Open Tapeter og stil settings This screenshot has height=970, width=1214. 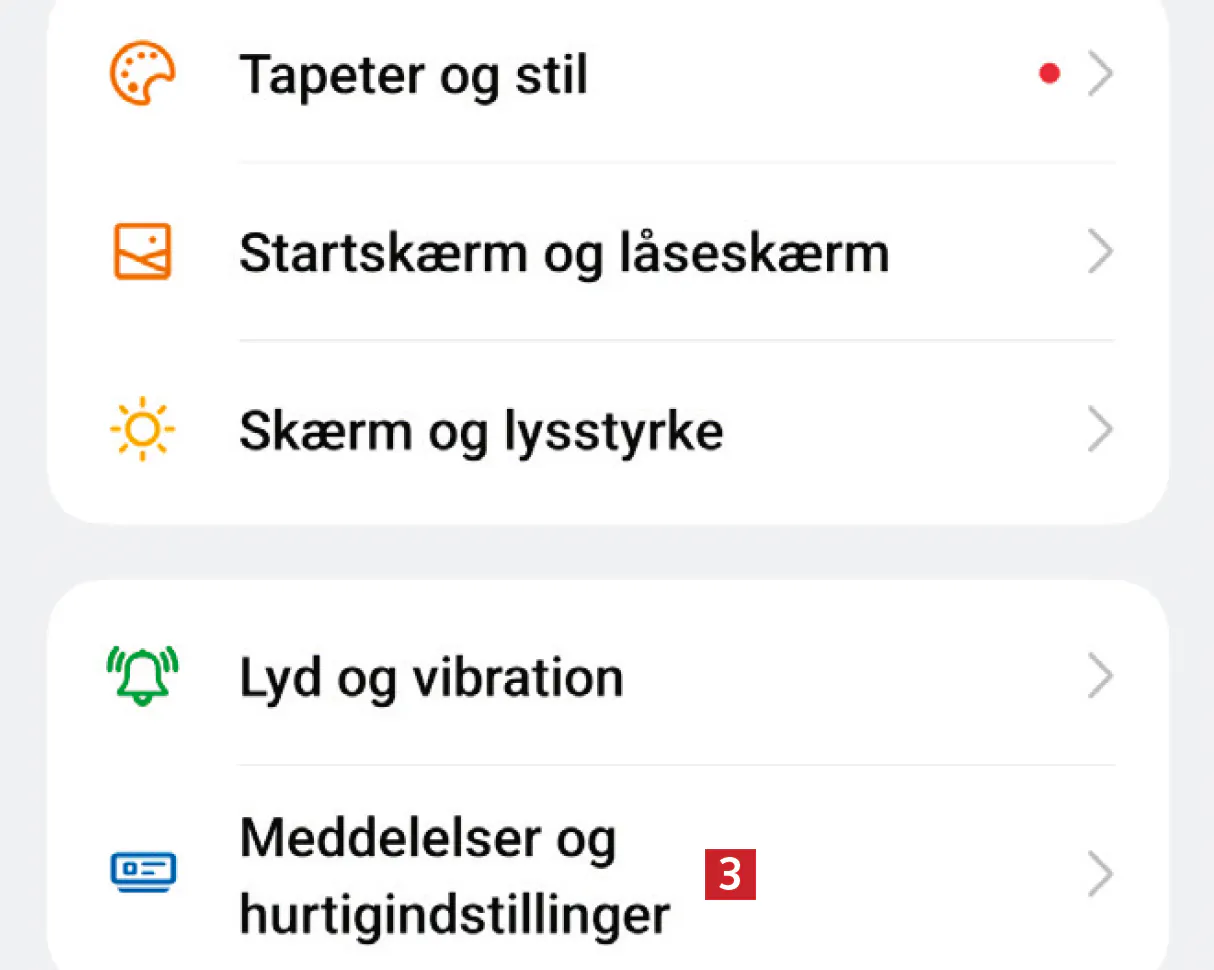(413, 76)
